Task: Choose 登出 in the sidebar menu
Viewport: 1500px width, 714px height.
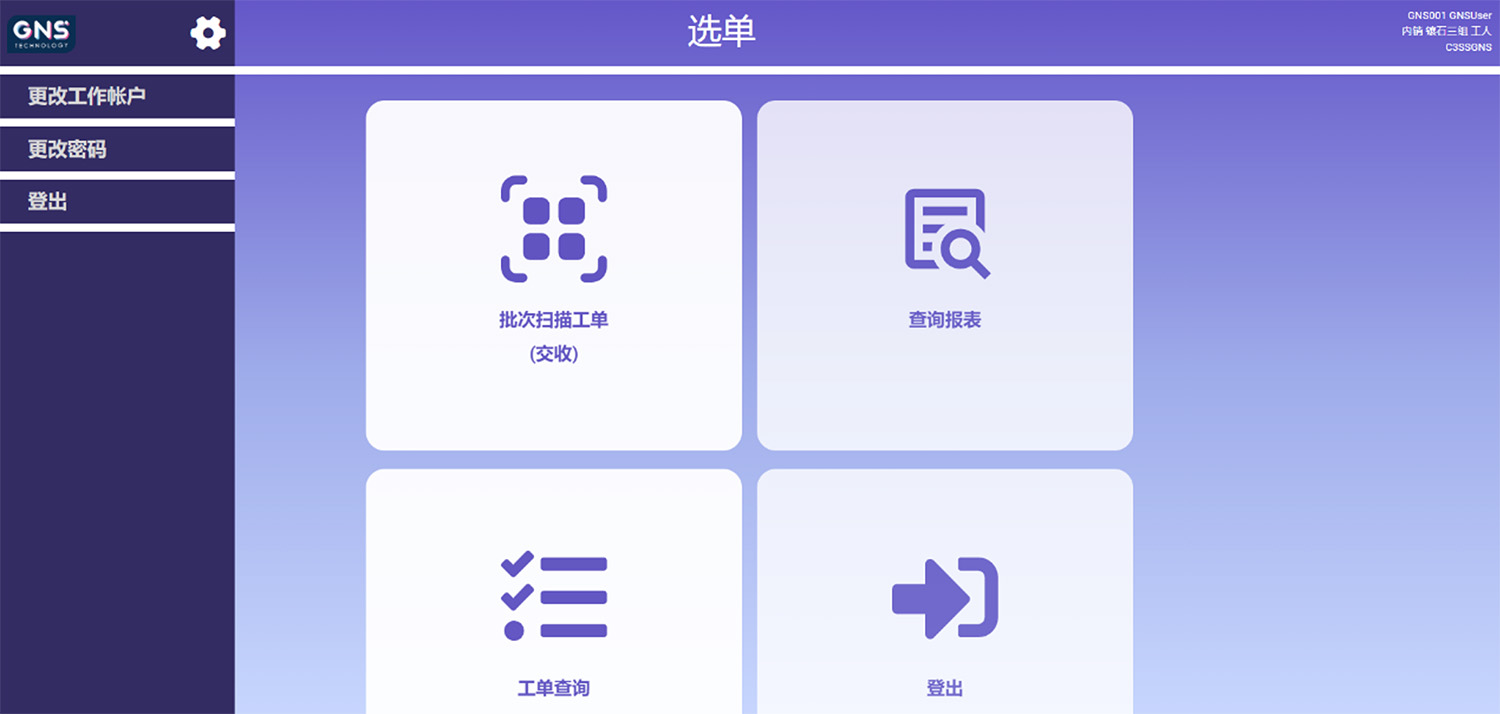Action: coord(117,202)
